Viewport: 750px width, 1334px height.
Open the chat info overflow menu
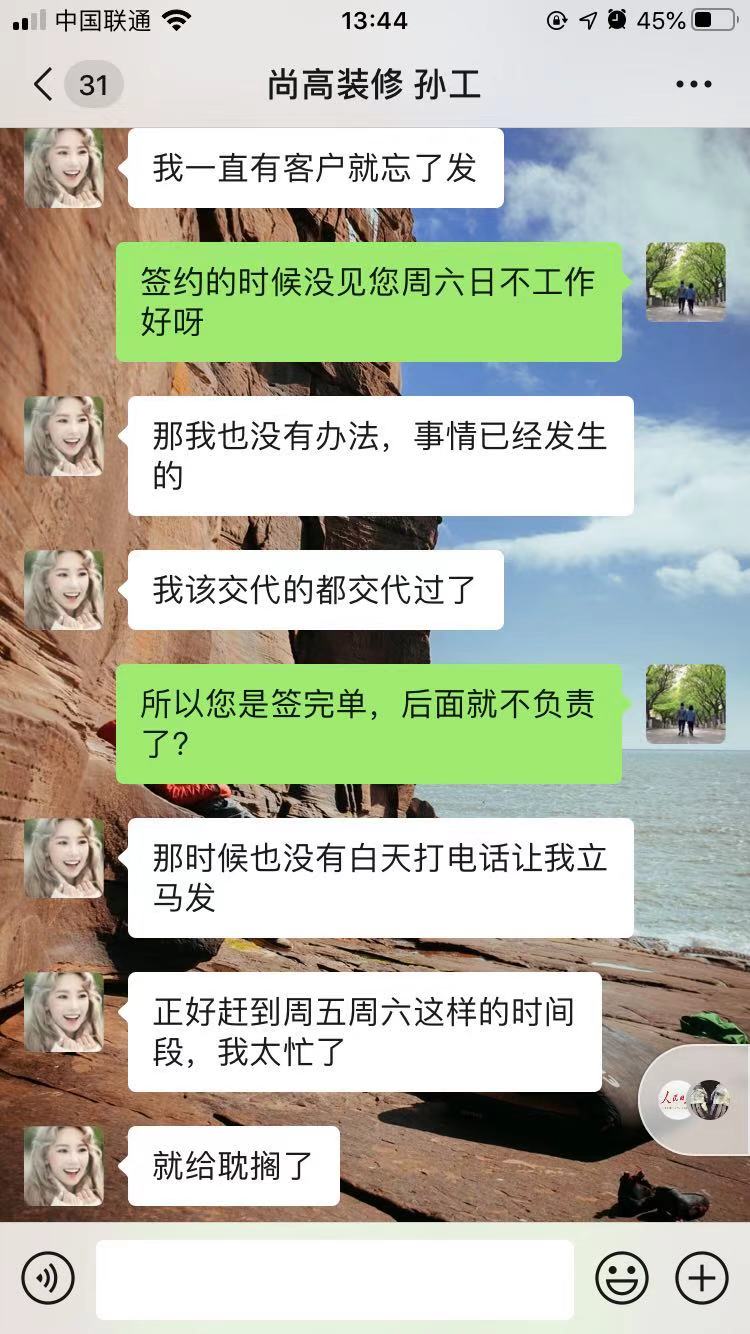click(x=693, y=85)
